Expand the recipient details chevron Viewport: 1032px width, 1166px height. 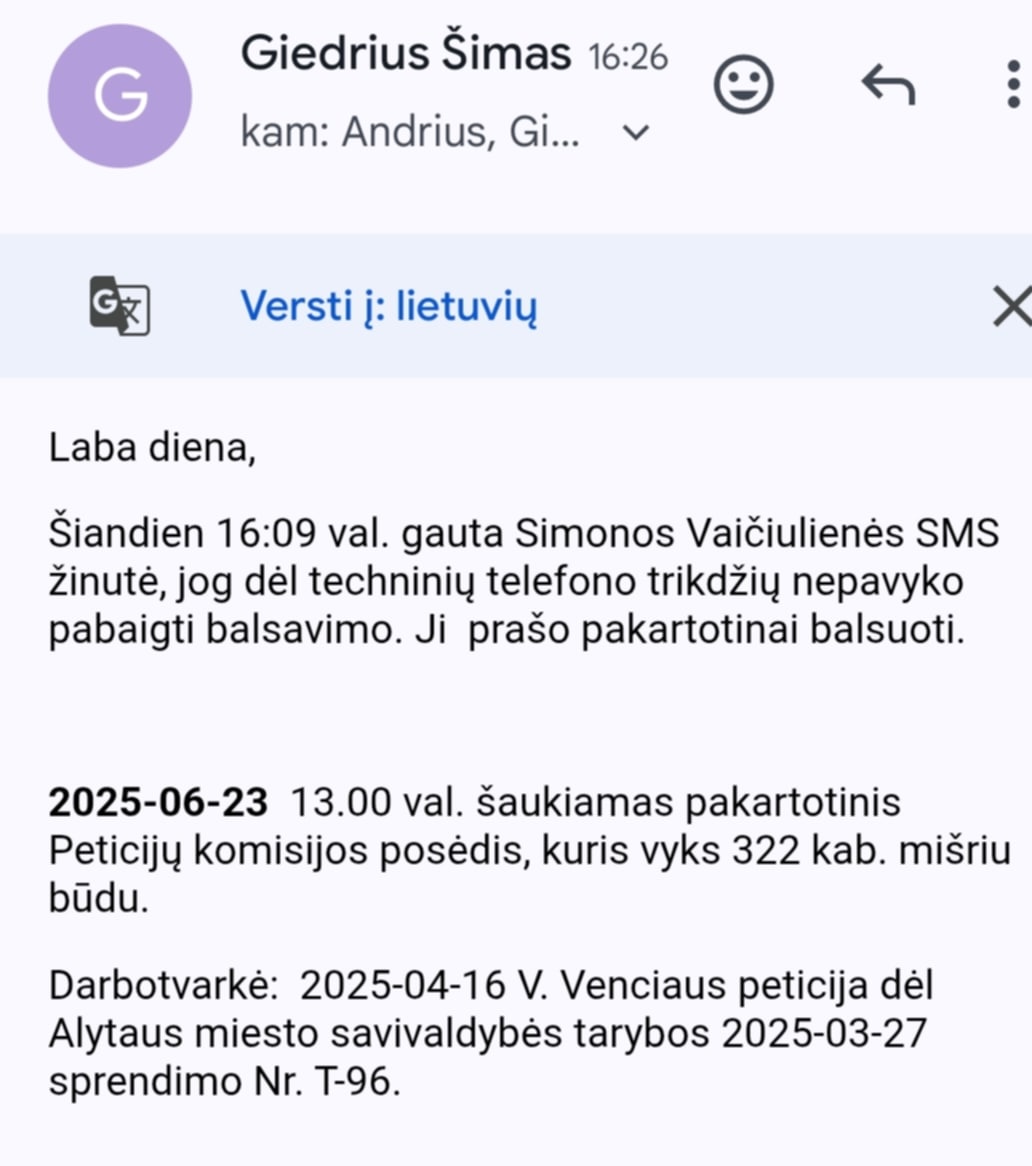[x=636, y=133]
